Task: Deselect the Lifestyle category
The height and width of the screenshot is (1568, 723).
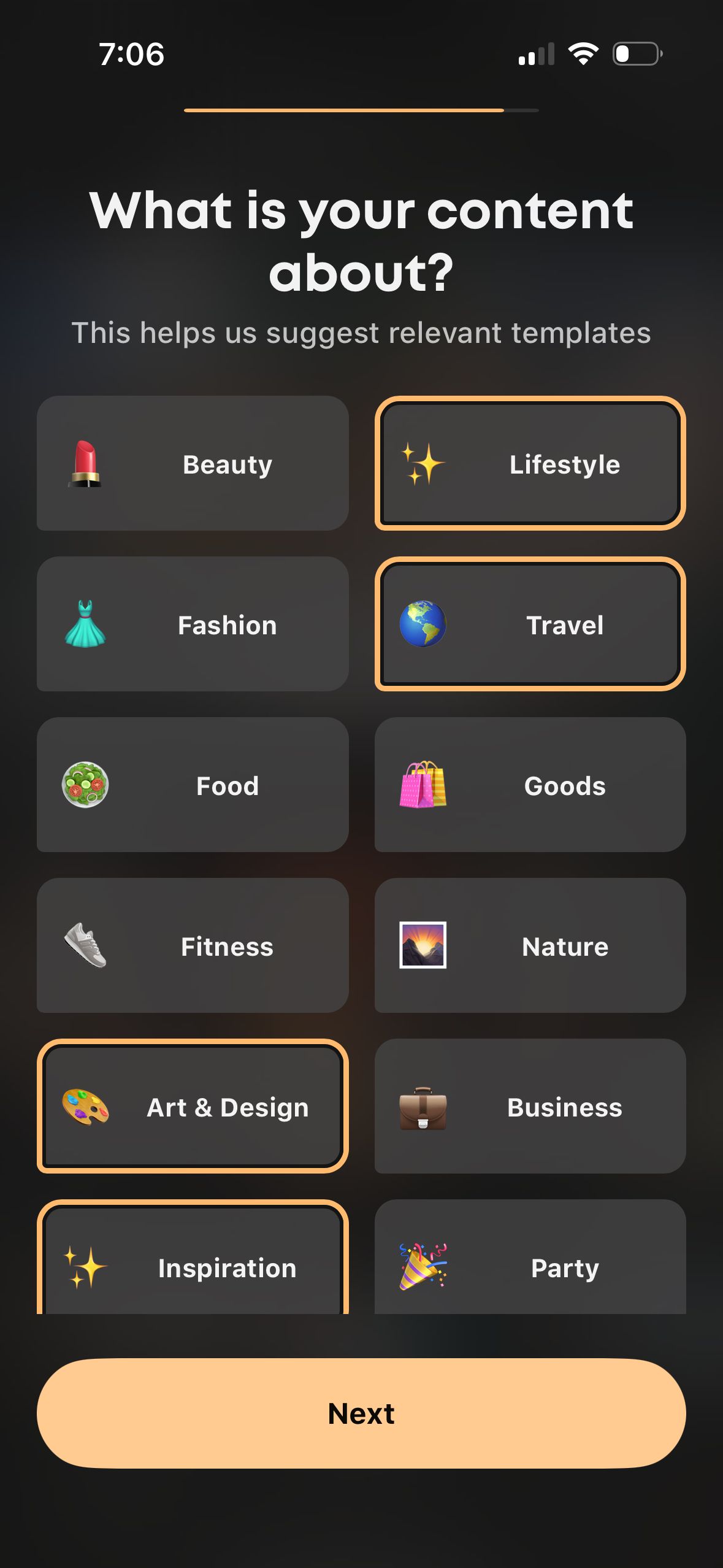Action: pyautogui.click(x=530, y=463)
